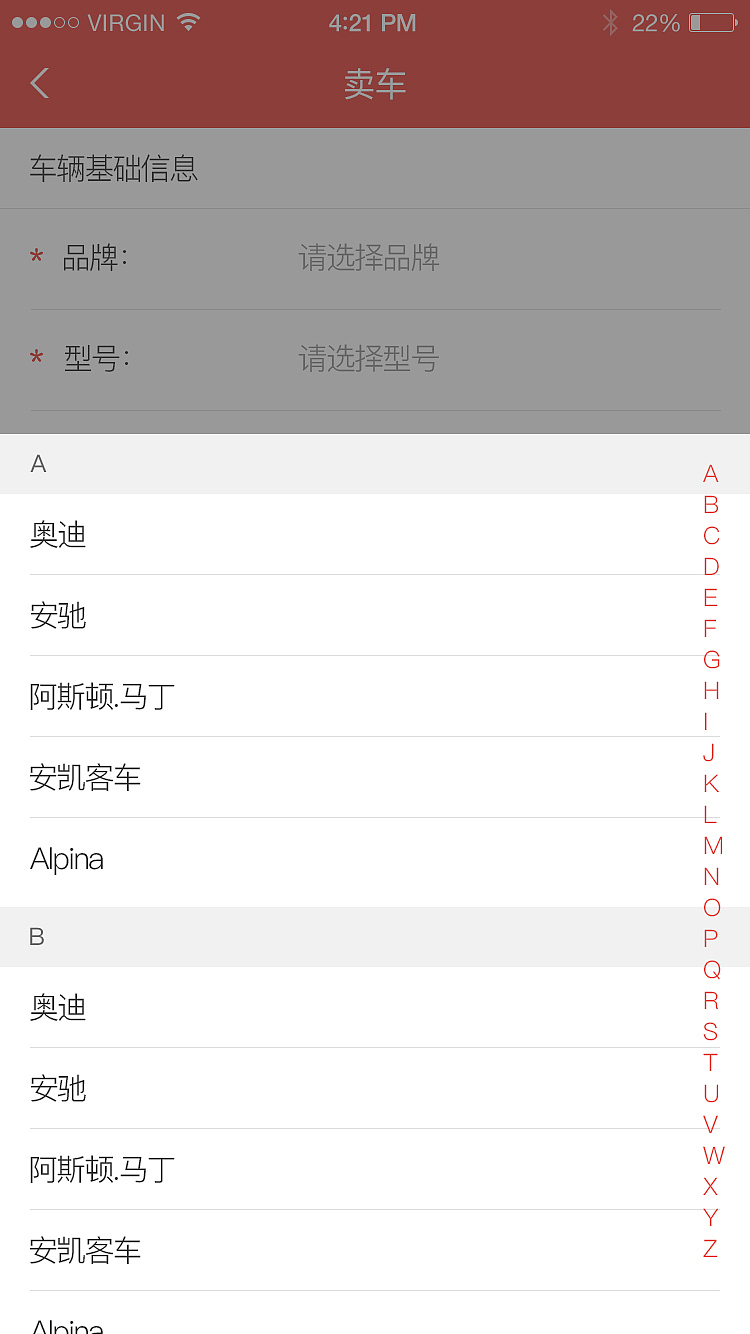
Task: Tap the 卖车 title in the header
Action: click(x=375, y=83)
